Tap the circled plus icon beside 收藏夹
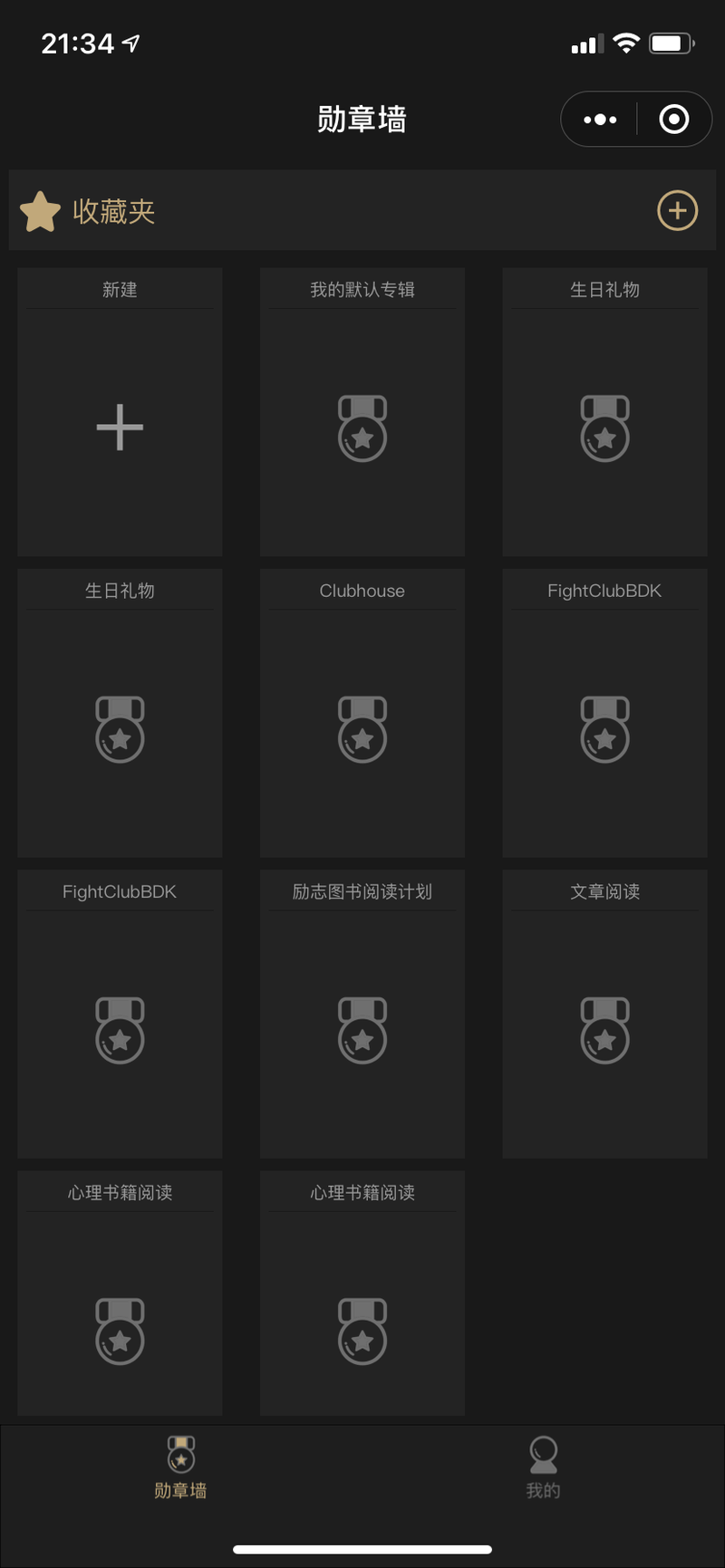The image size is (725, 1568). pyautogui.click(x=677, y=211)
